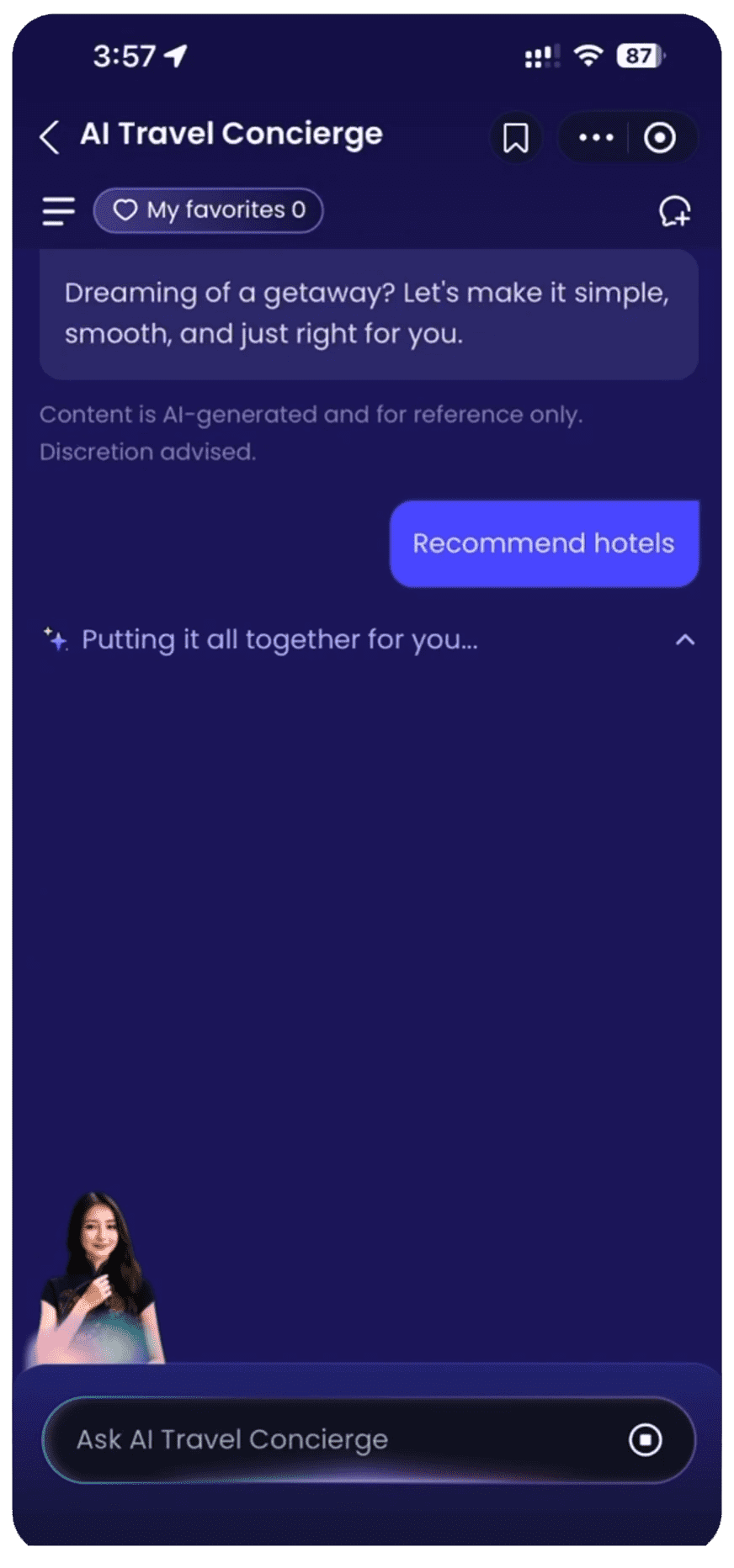
Task: Open the three-dot more menu
Action: point(596,137)
